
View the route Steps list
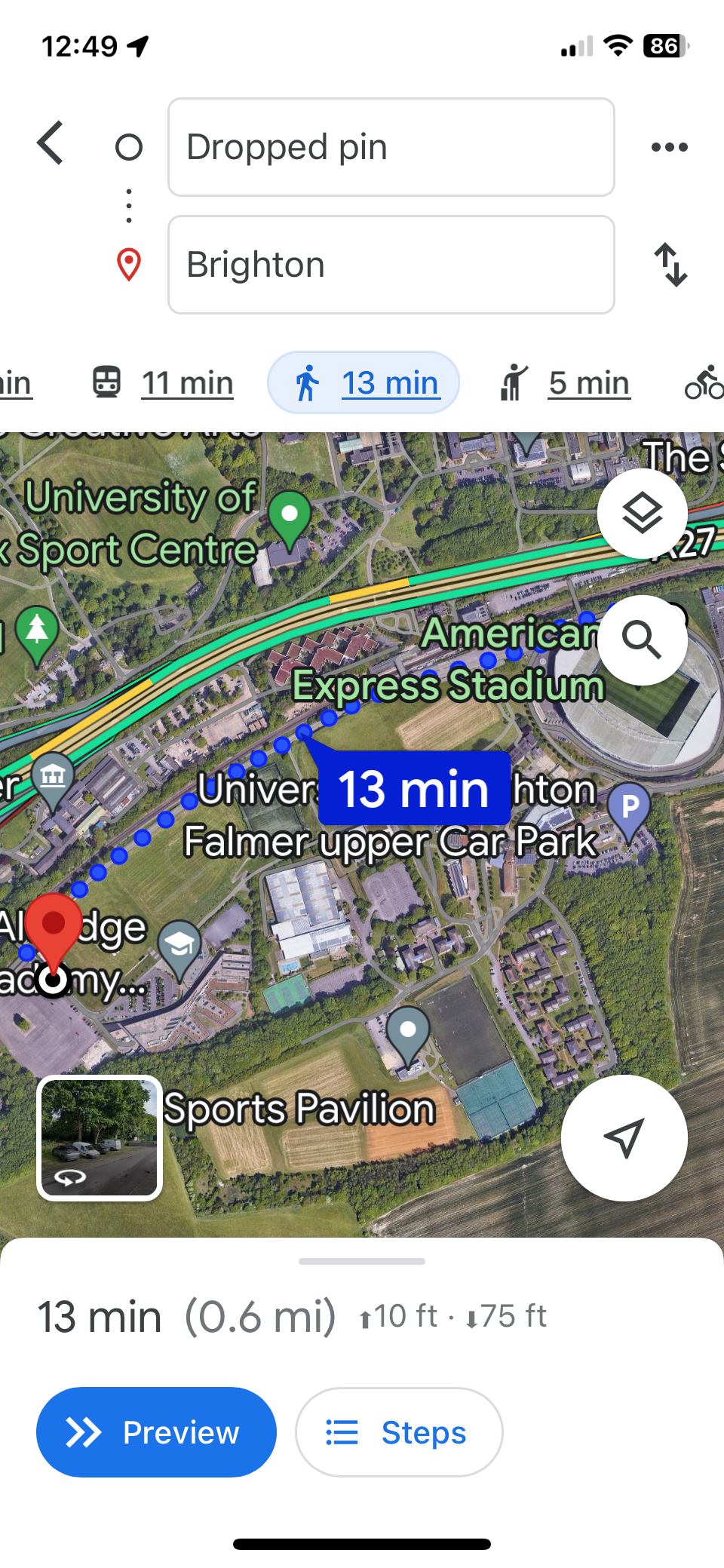(x=399, y=1432)
